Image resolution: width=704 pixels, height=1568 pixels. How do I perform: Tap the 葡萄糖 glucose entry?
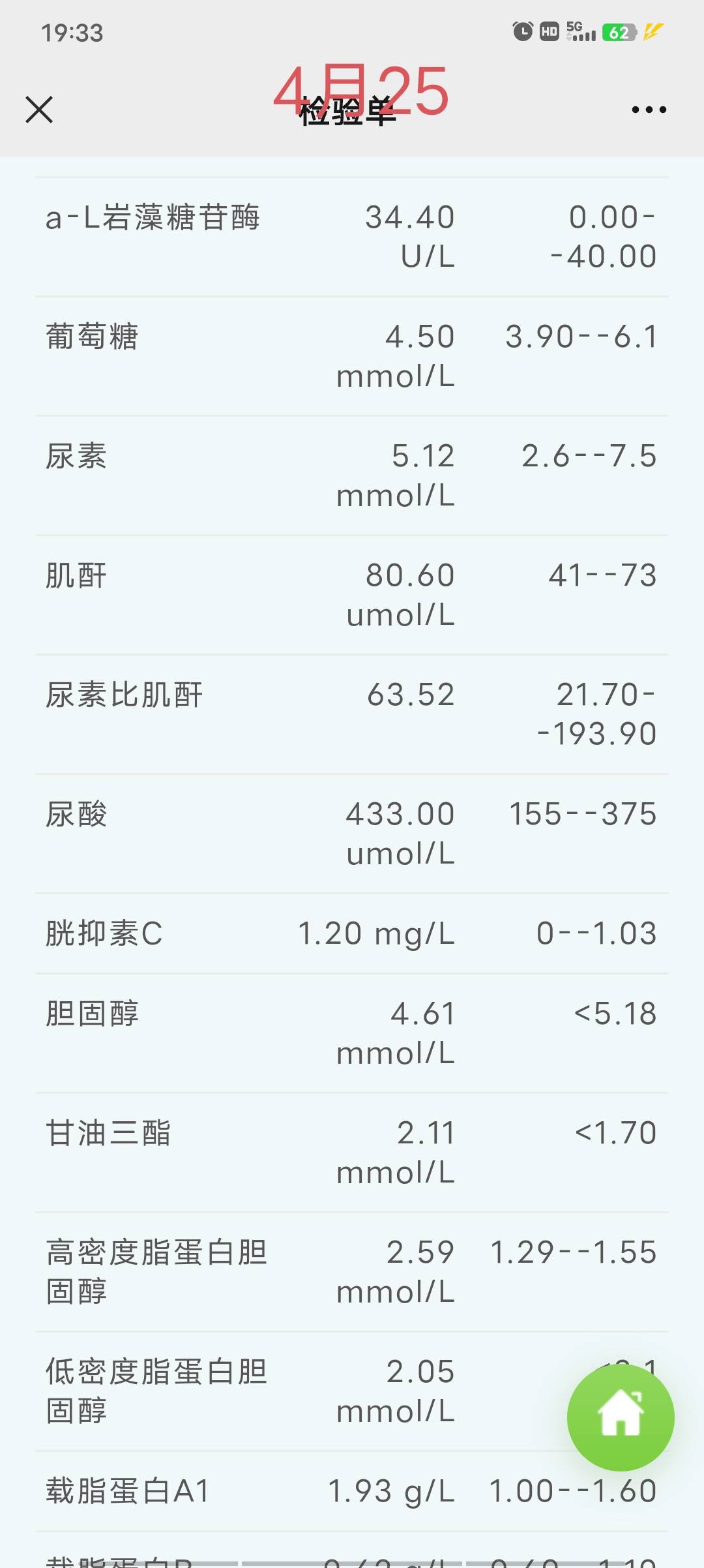[352, 355]
